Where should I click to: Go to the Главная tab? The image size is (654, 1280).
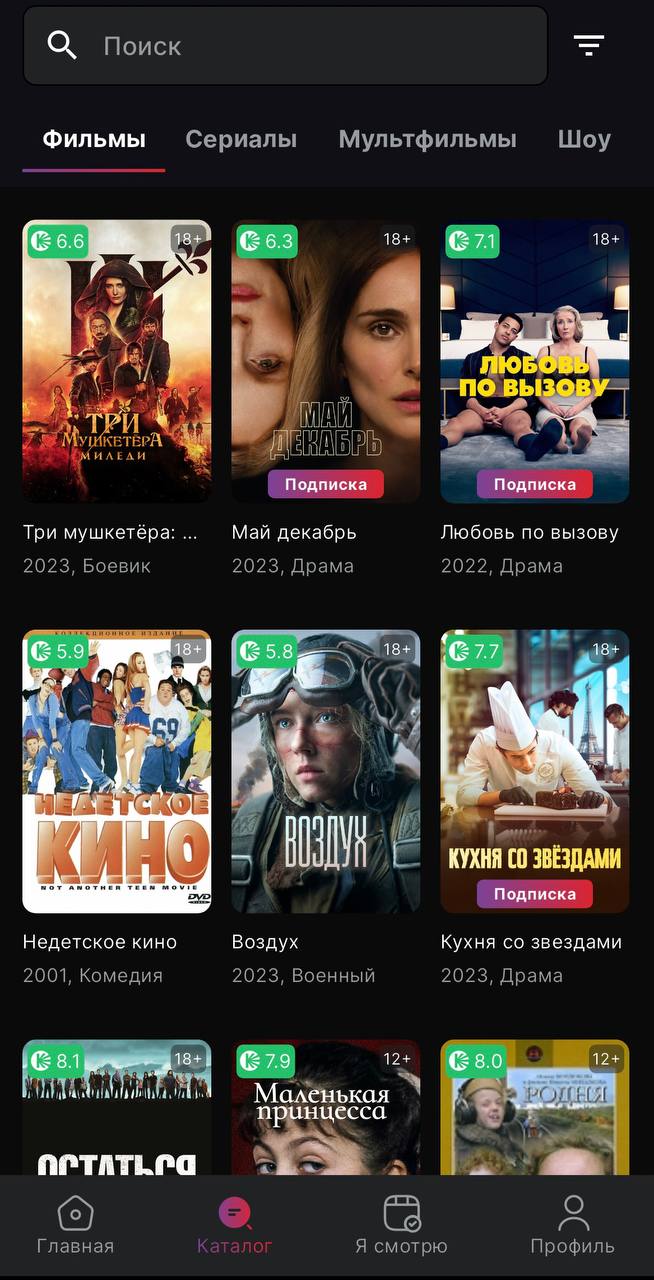(x=75, y=1226)
